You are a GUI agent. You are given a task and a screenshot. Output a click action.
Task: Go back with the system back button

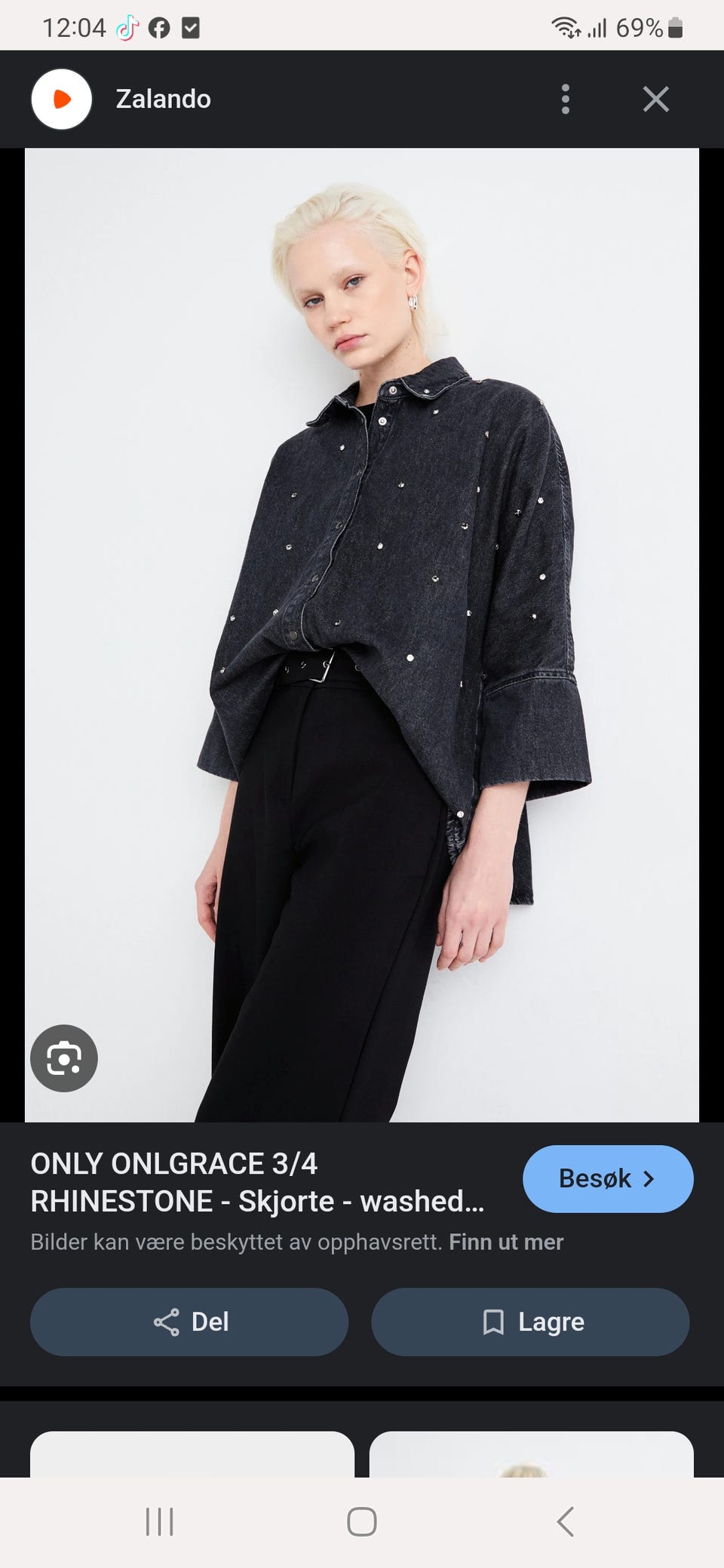566,1521
